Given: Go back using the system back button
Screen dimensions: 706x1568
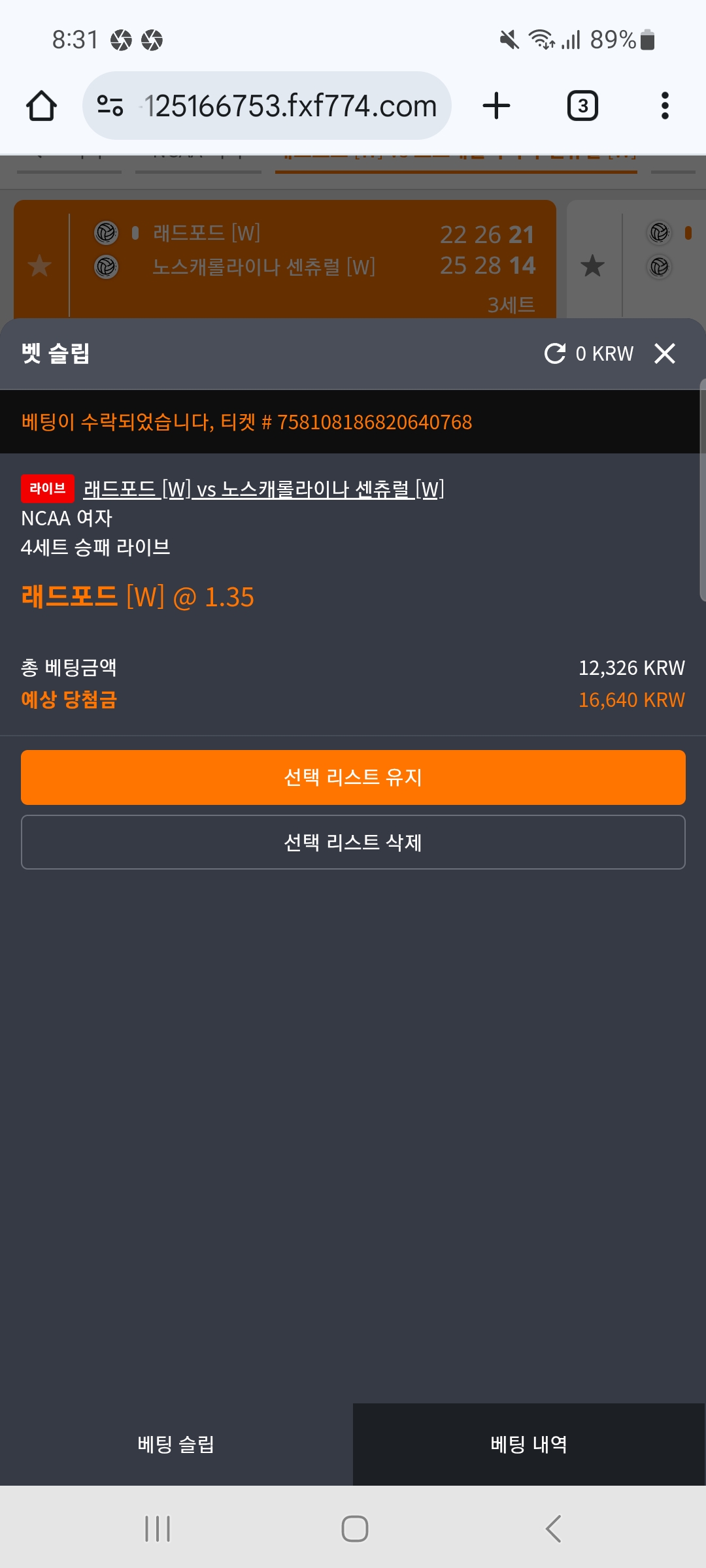Looking at the screenshot, I should click(553, 1529).
